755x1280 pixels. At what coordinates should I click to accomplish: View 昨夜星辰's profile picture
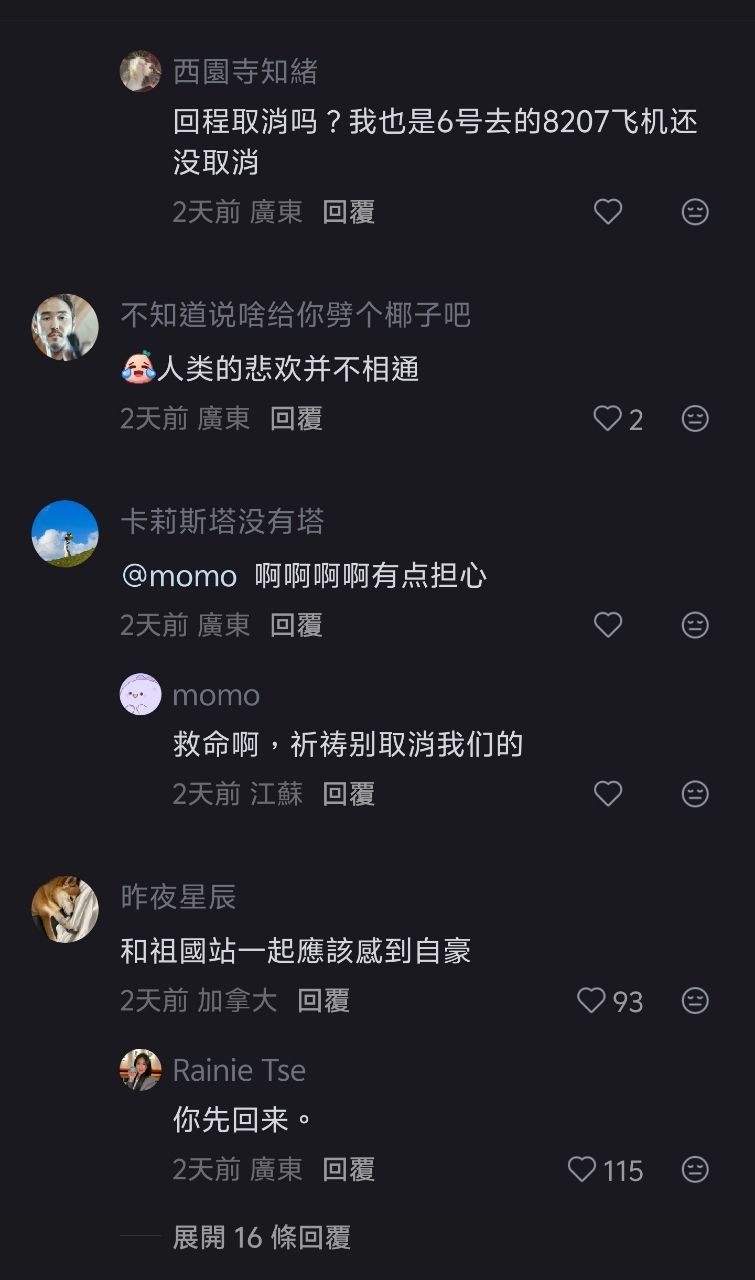click(65, 909)
